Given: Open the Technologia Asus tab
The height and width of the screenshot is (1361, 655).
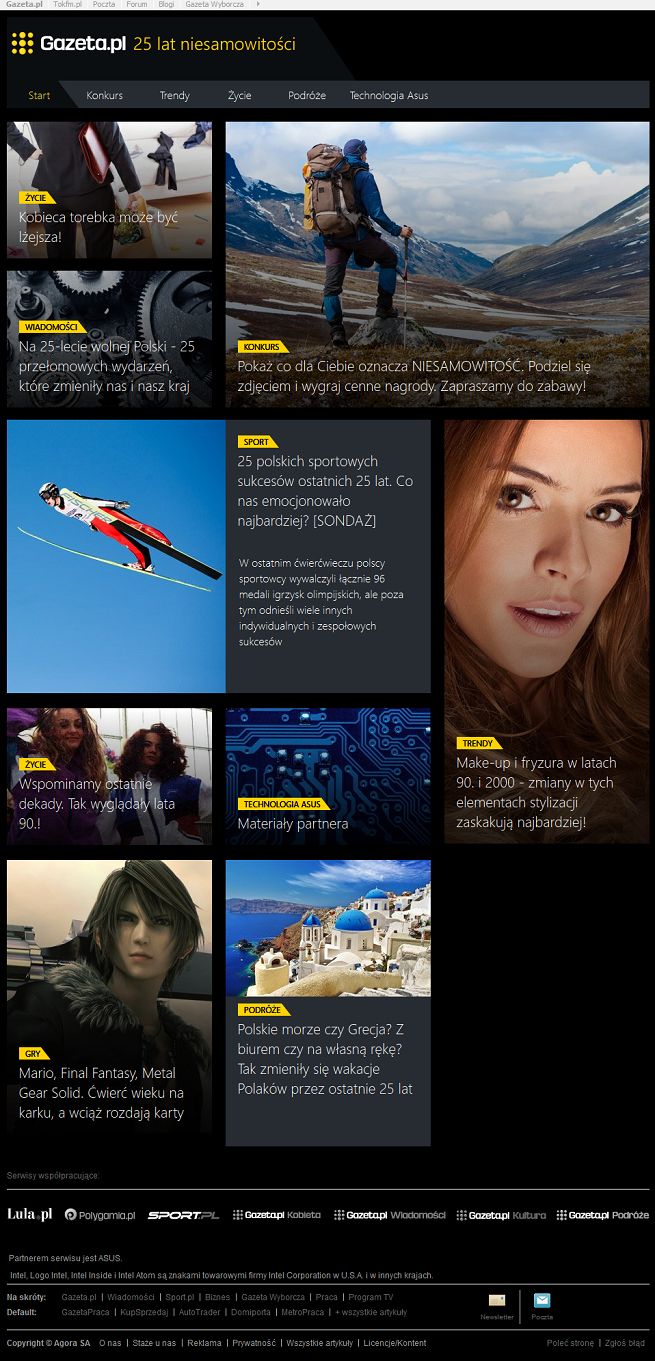Looking at the screenshot, I should [388, 95].
